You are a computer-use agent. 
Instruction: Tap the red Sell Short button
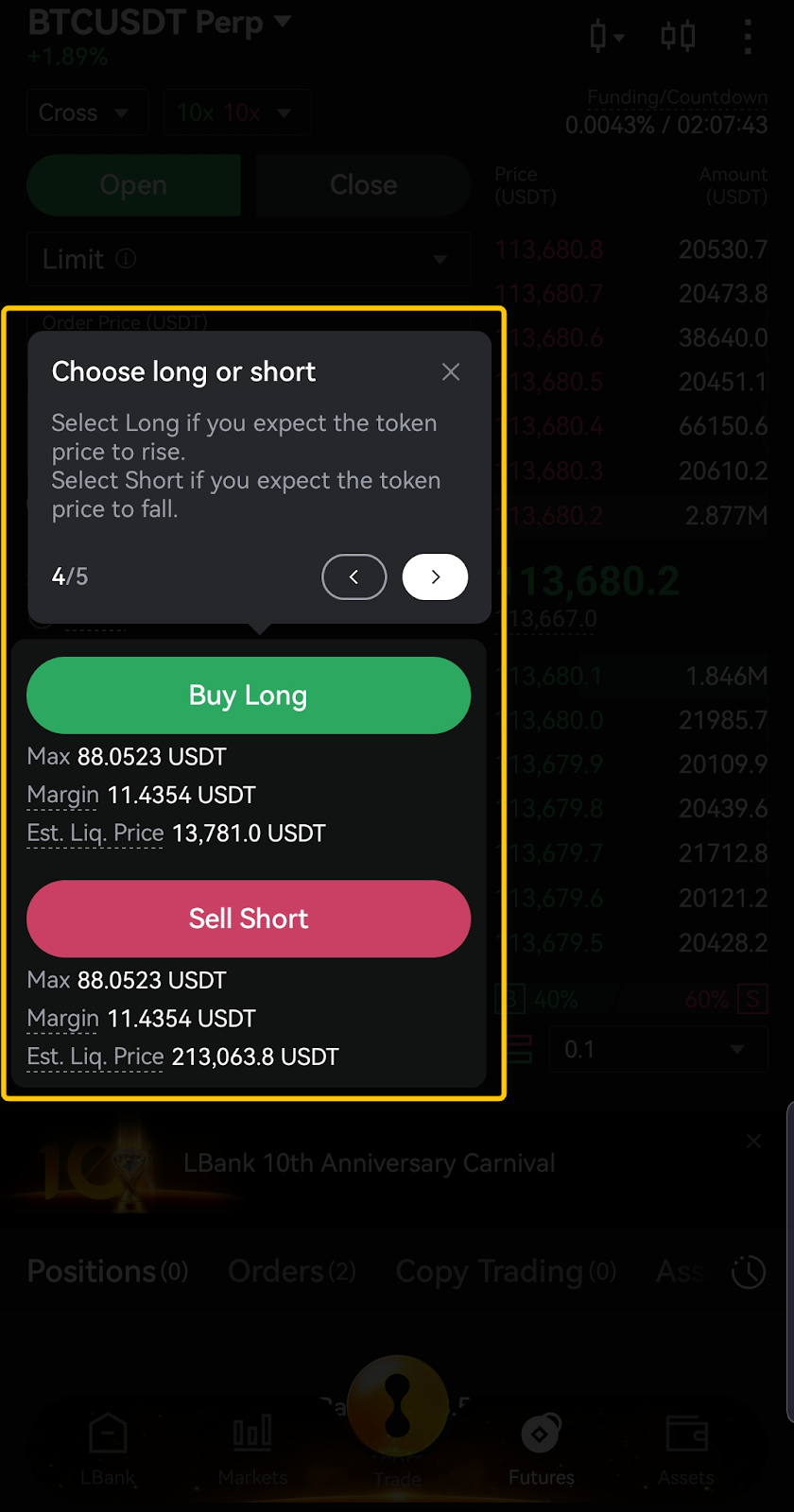(x=249, y=919)
